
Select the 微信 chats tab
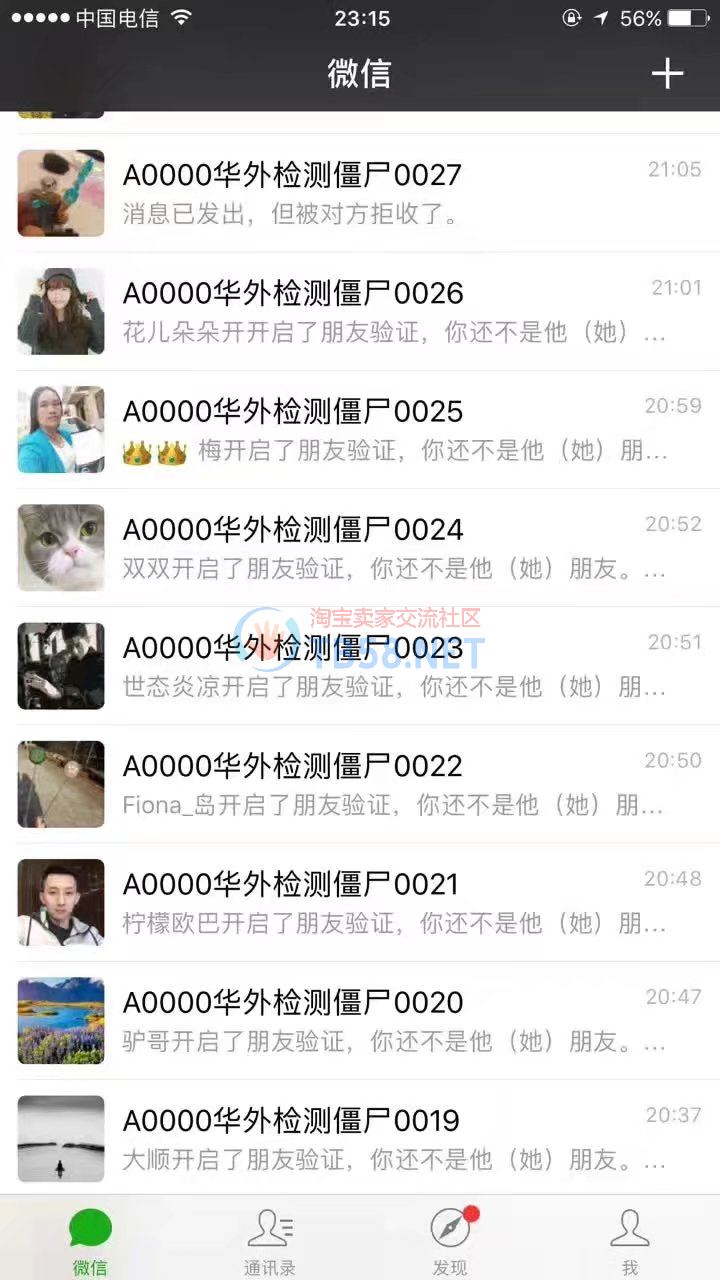point(90,1240)
